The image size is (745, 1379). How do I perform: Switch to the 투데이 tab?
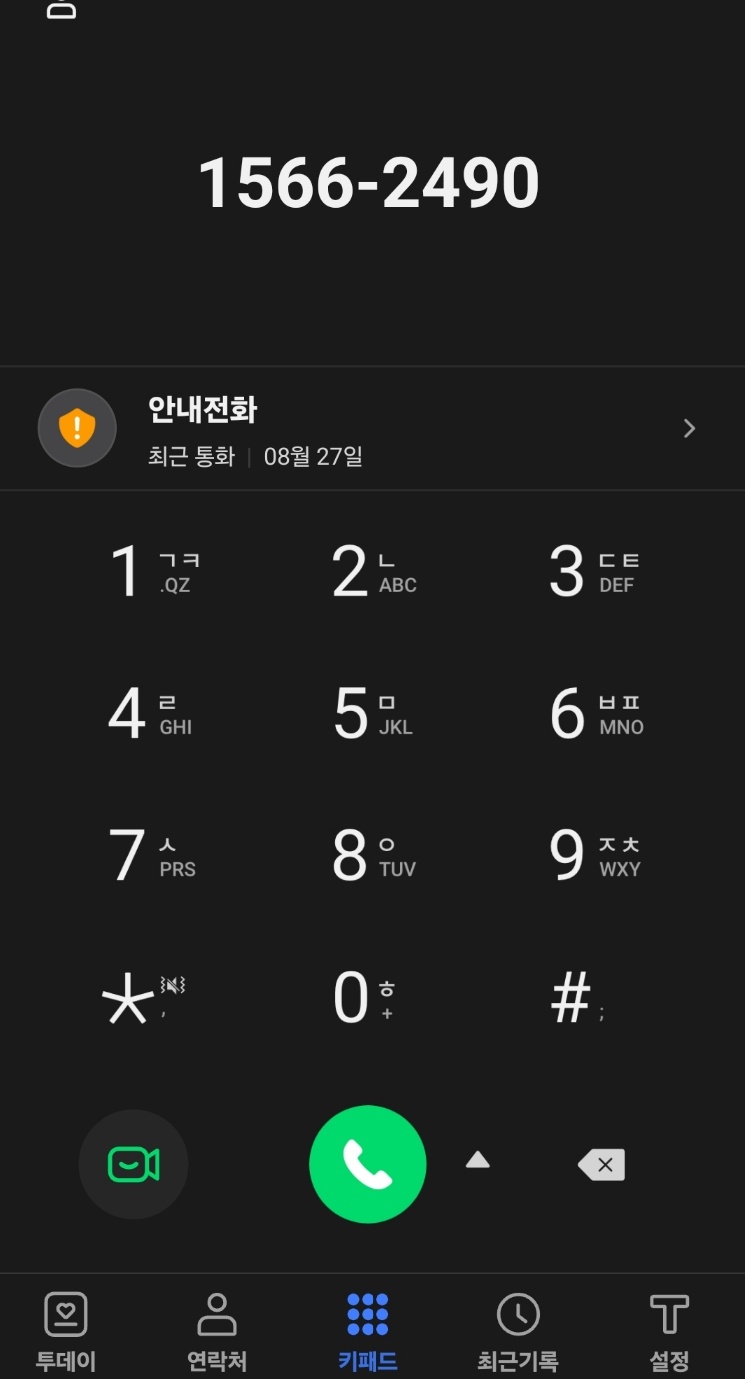(x=66, y=1330)
